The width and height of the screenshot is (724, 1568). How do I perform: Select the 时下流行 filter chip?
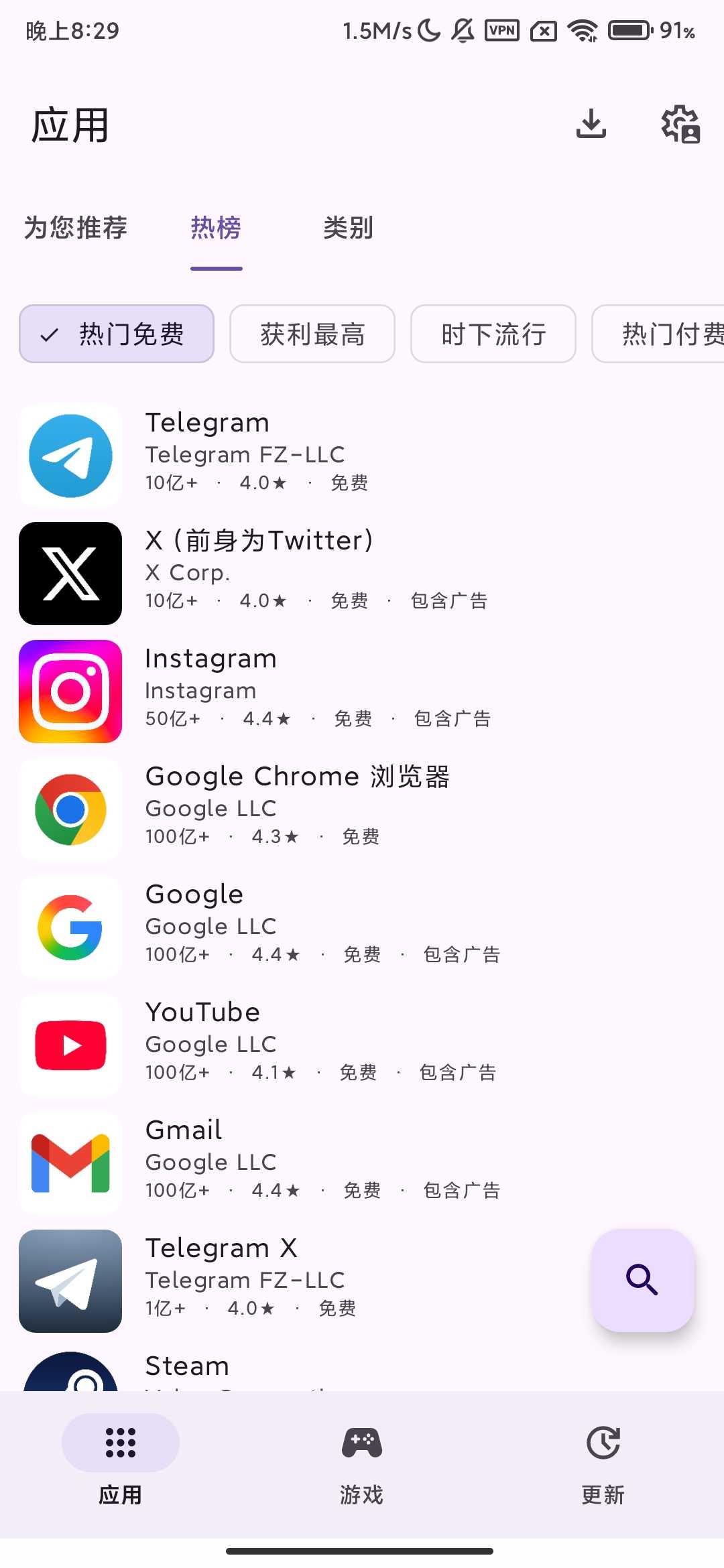493,334
